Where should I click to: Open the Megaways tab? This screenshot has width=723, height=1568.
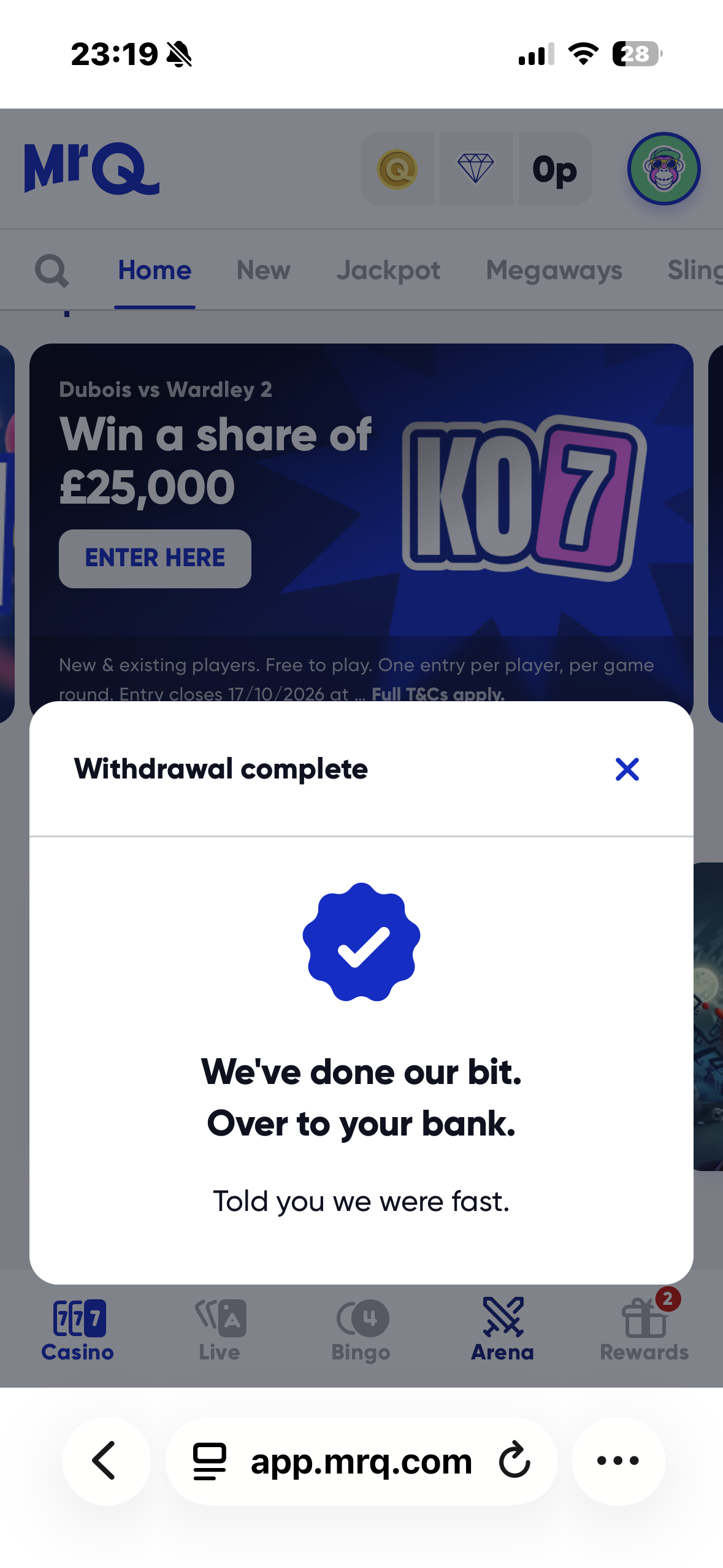[x=554, y=270]
